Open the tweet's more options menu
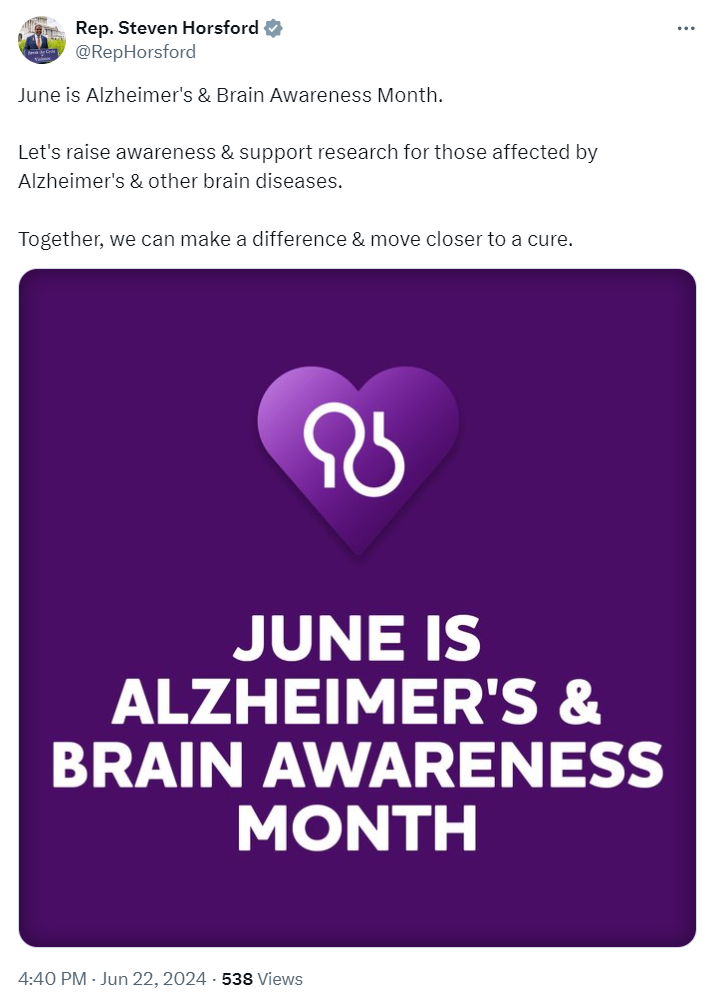 (x=685, y=29)
